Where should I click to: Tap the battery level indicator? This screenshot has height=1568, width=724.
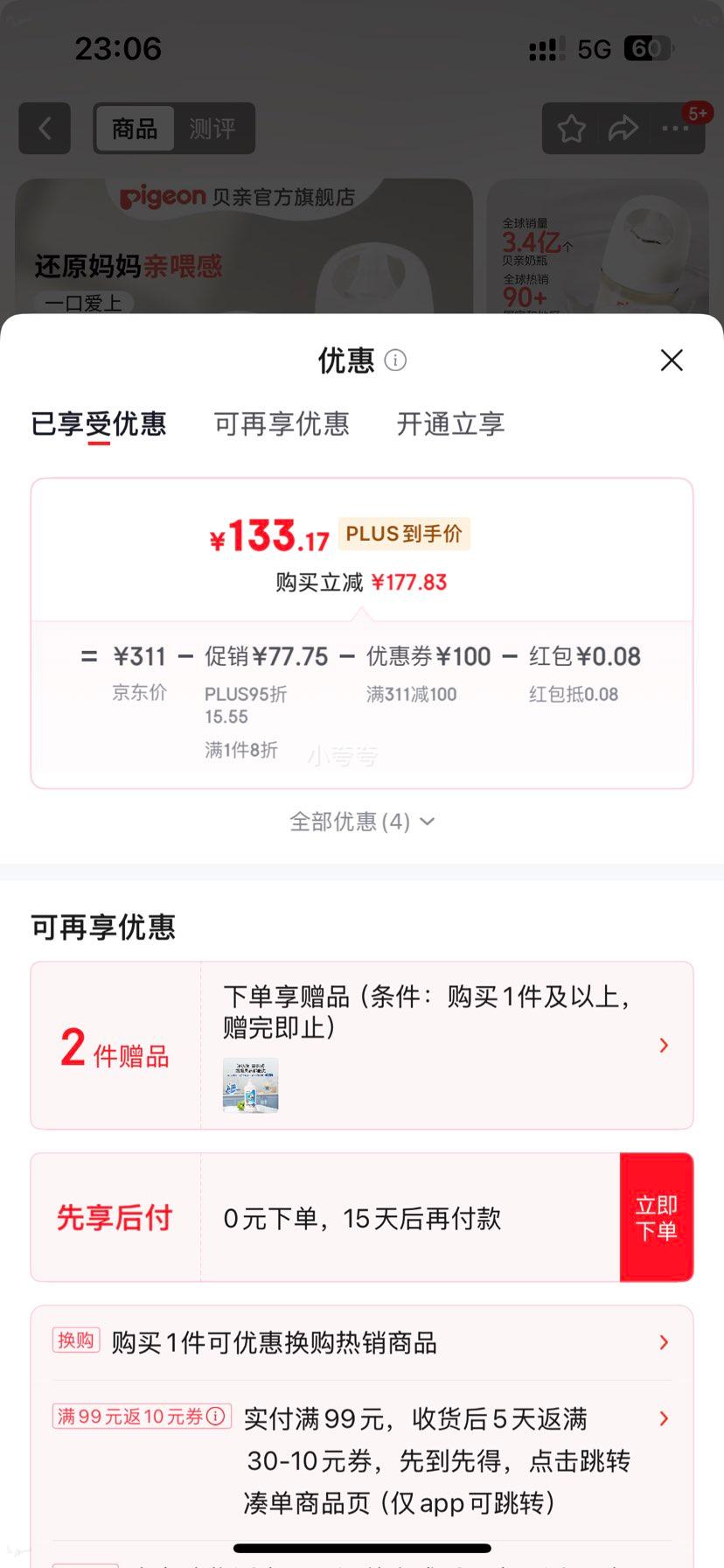pos(645,48)
